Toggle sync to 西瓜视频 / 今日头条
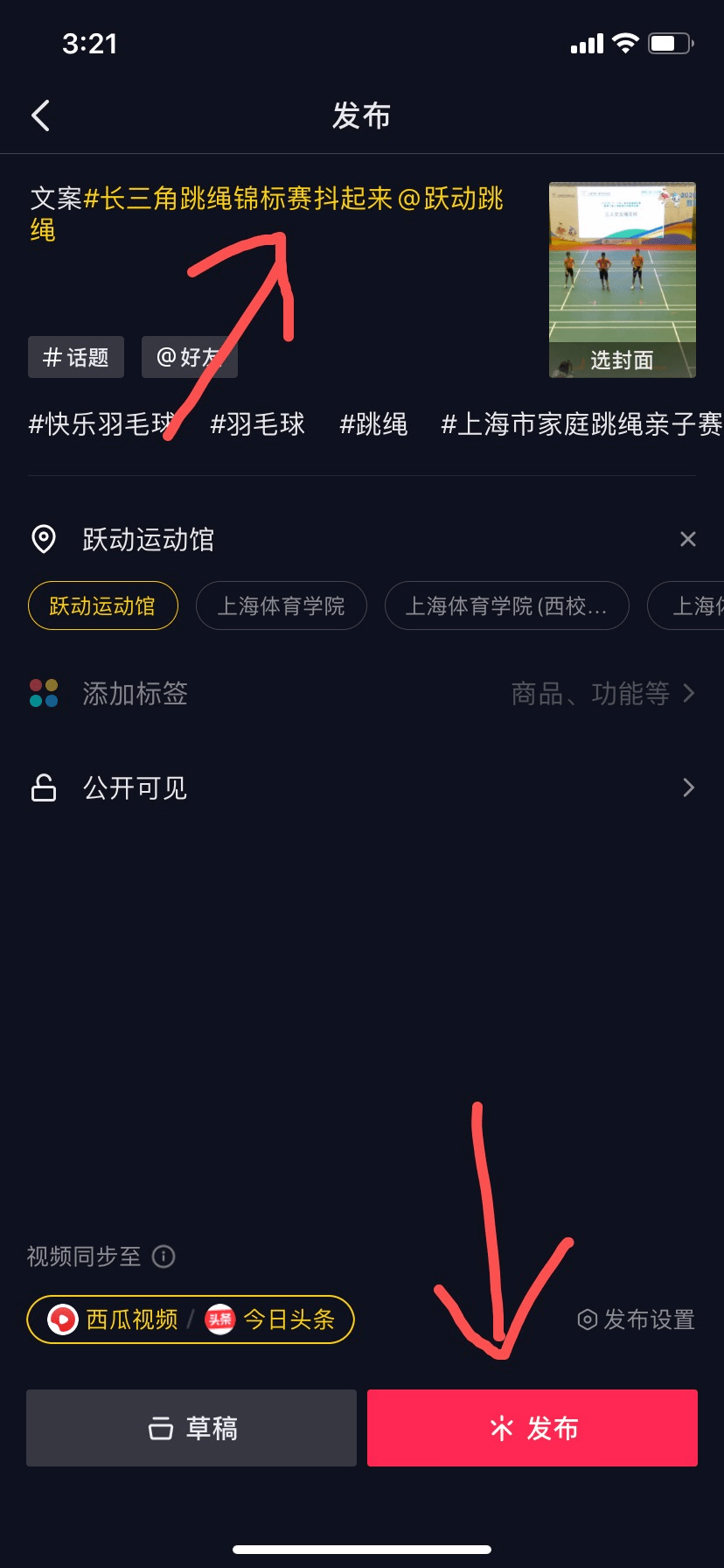Image resolution: width=724 pixels, height=1568 pixels. [191, 1319]
